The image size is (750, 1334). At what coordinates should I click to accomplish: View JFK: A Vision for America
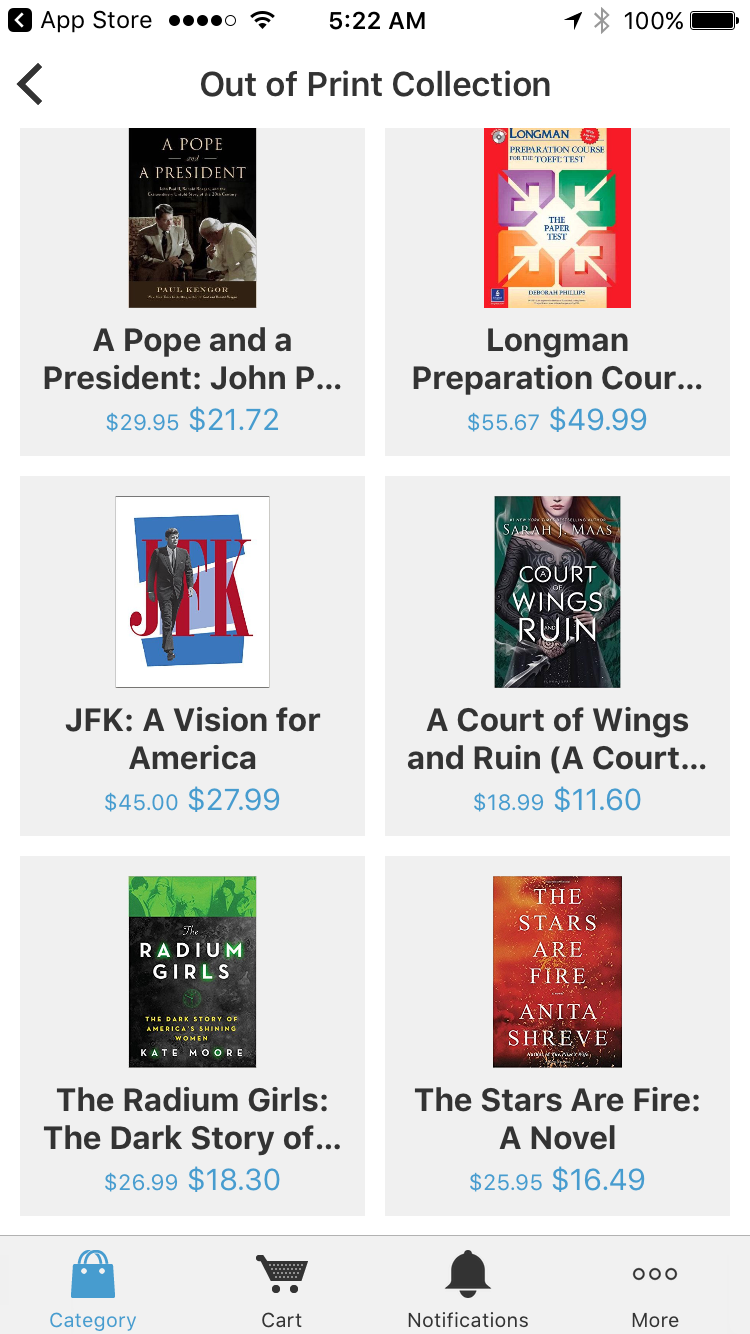point(192,655)
